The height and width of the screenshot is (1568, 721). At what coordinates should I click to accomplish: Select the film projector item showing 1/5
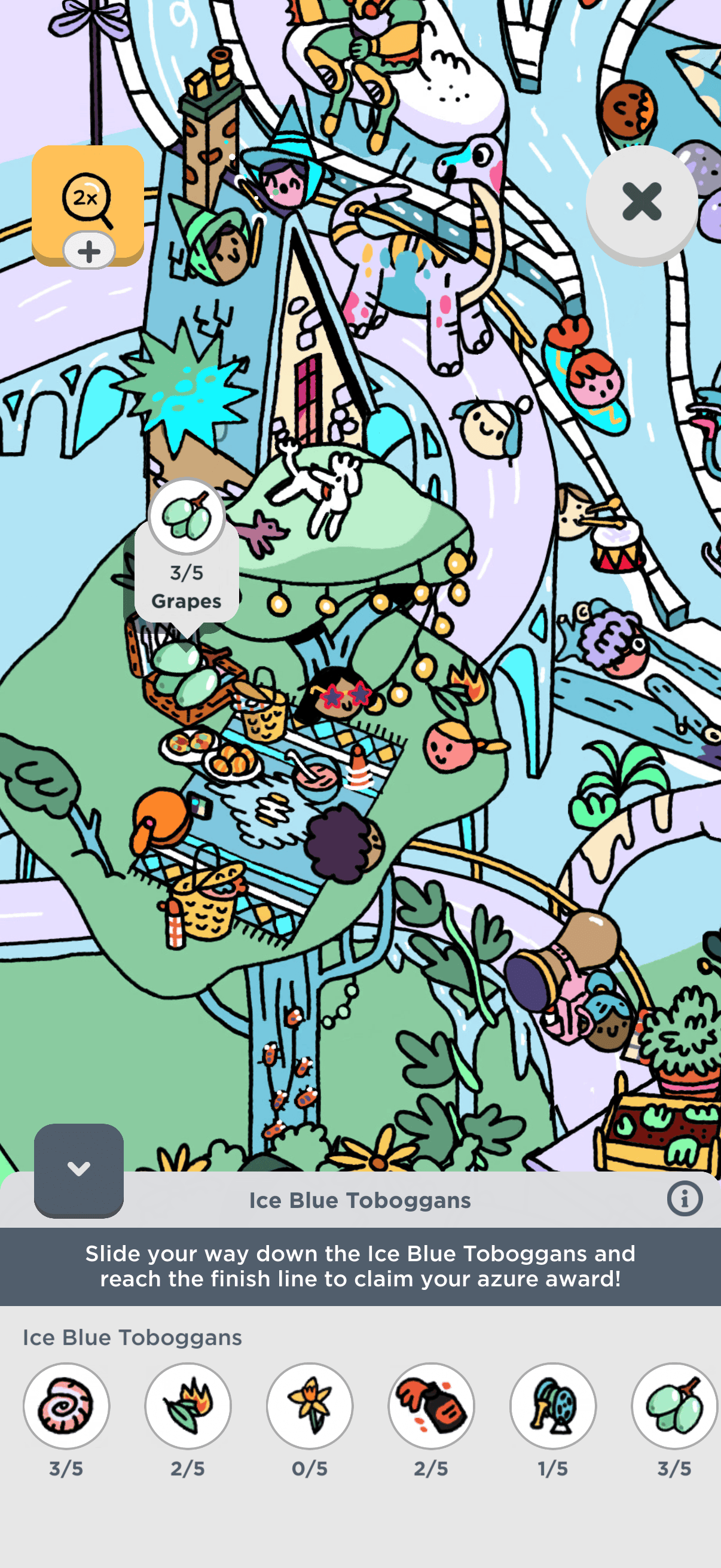[553, 1405]
